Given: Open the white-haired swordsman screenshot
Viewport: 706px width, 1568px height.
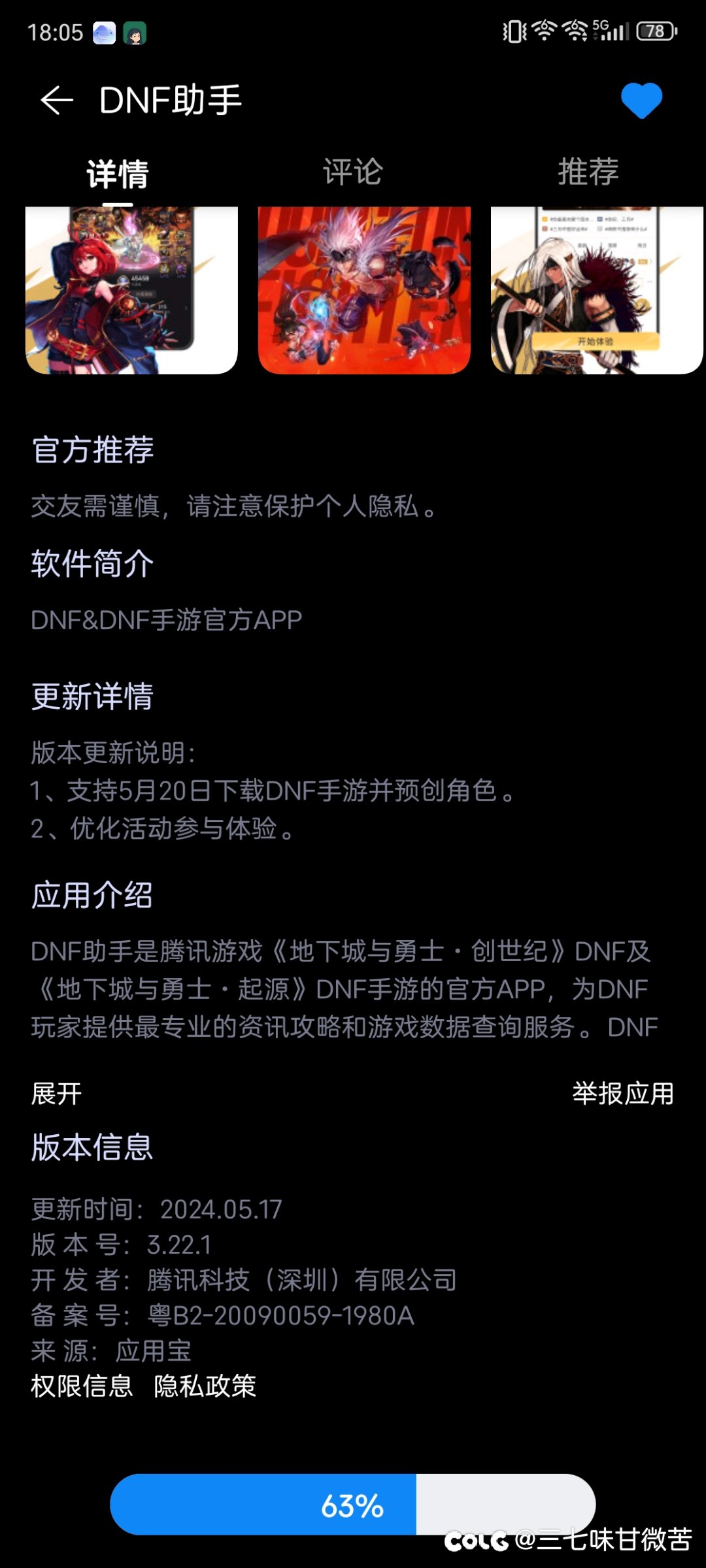Looking at the screenshot, I should coord(597,290).
